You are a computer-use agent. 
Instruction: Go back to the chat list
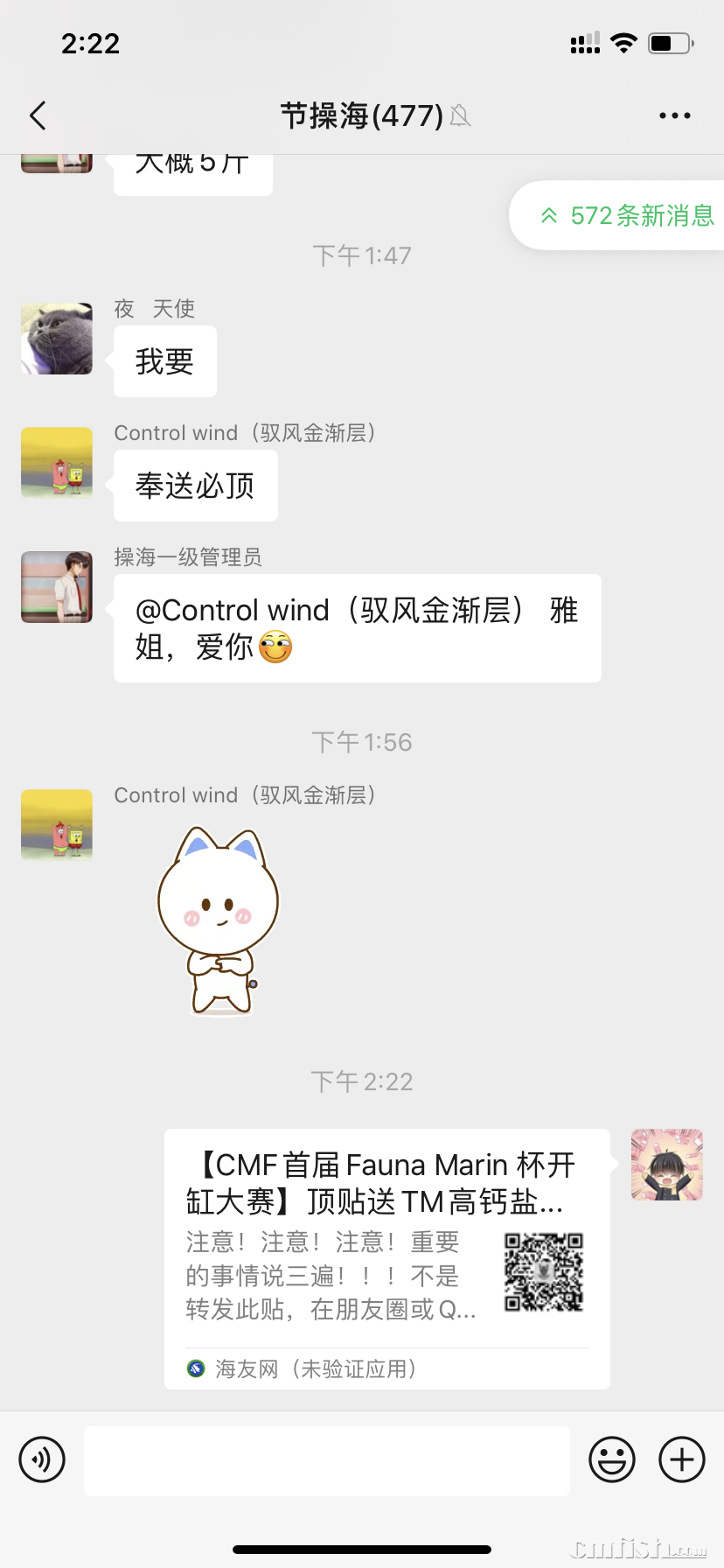click(38, 115)
